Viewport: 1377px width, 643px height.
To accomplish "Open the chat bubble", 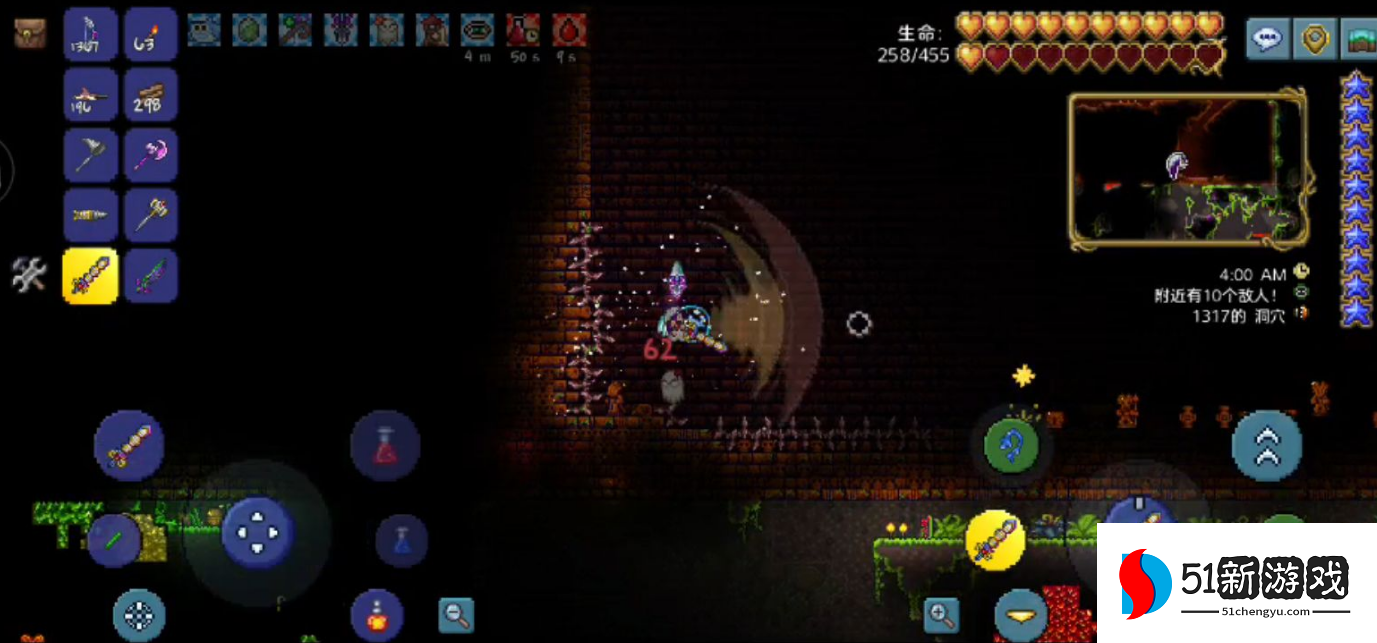I will coord(1268,39).
